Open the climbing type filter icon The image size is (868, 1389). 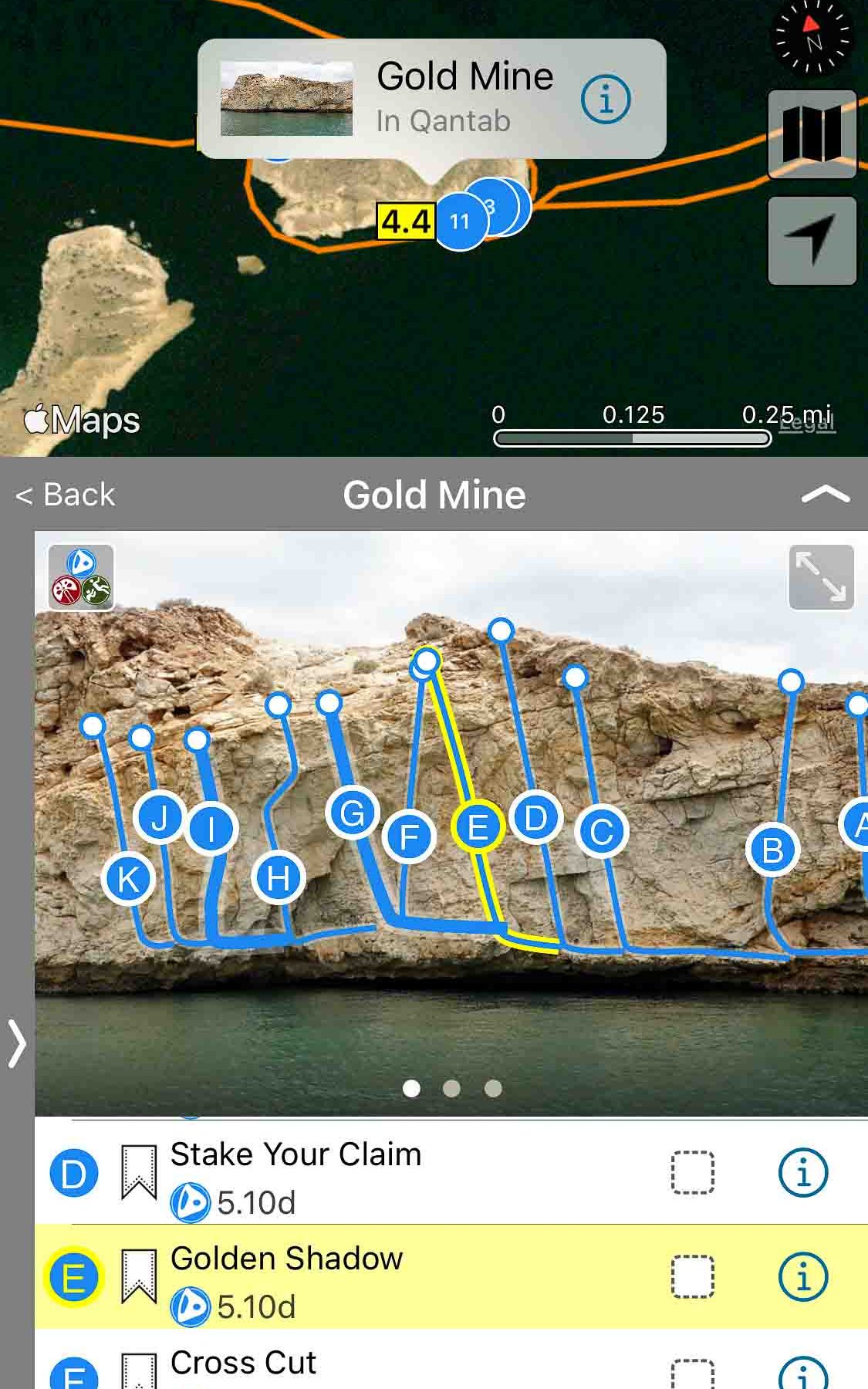point(81,577)
